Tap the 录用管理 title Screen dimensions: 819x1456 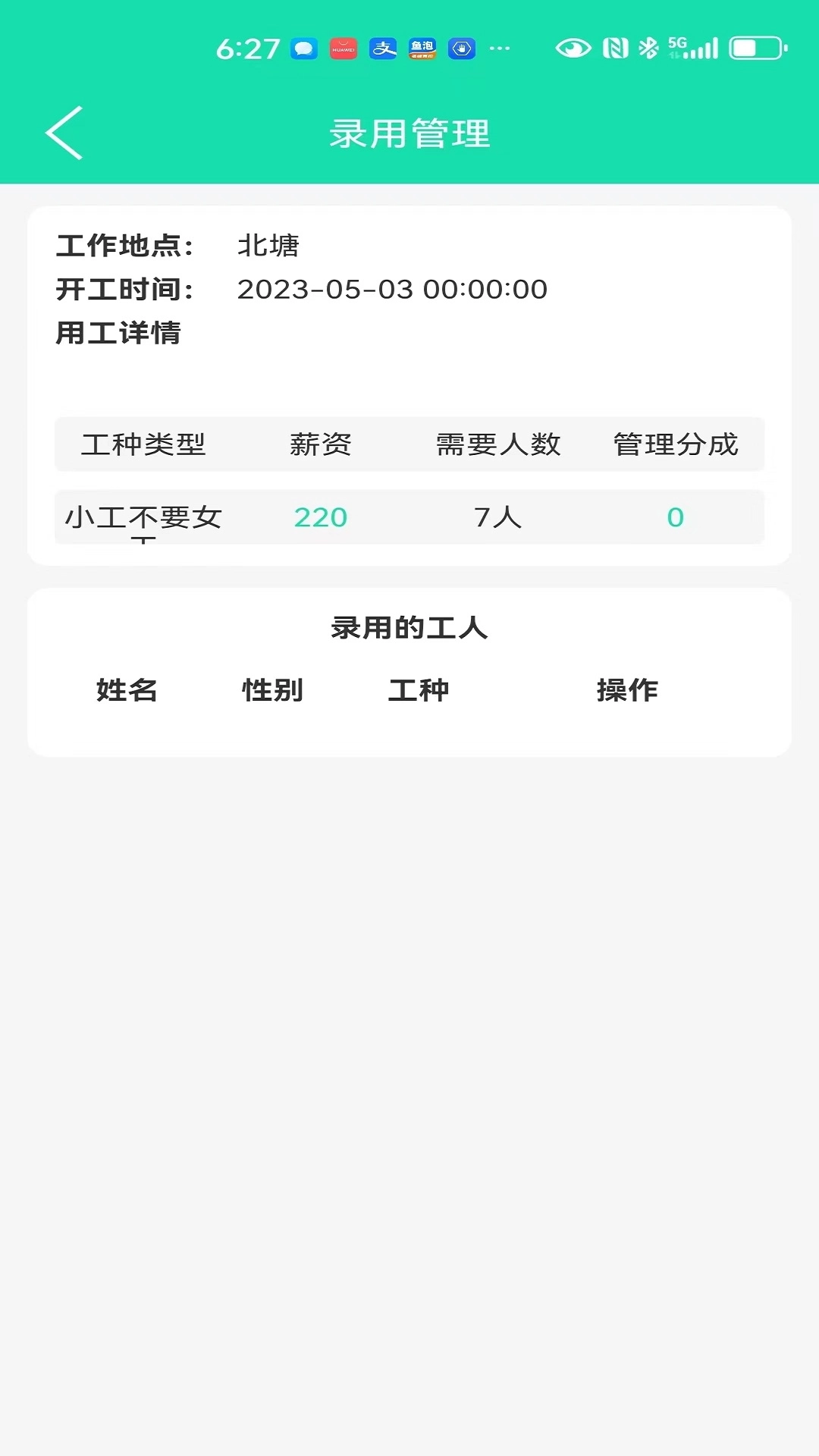(409, 133)
